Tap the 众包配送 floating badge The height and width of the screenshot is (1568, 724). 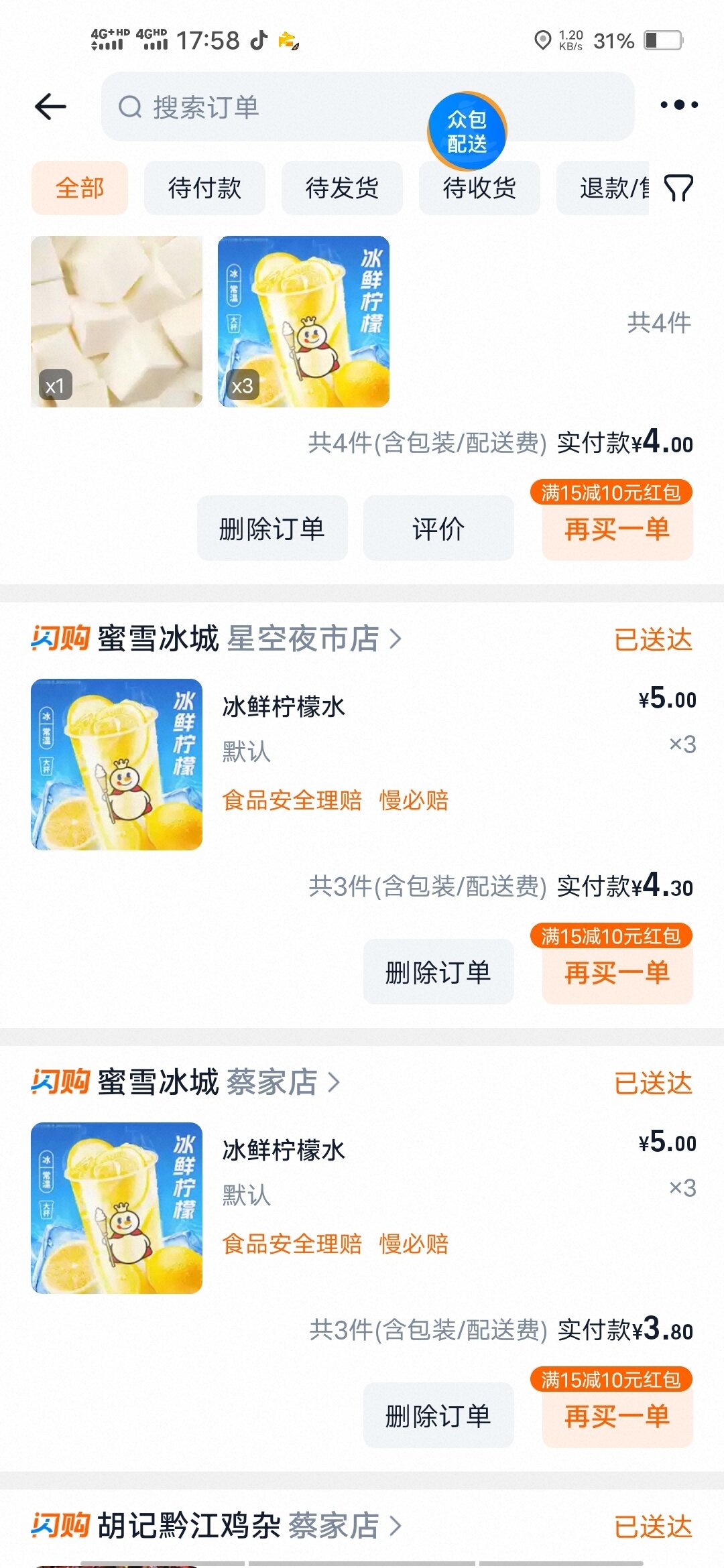467,131
